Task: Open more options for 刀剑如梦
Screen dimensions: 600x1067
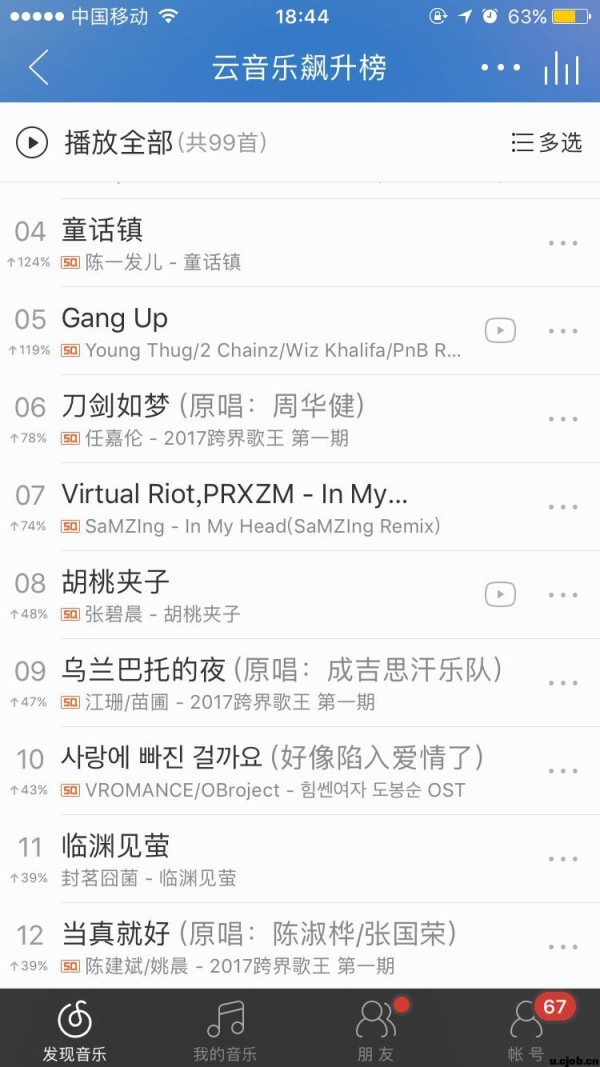Action: coord(563,419)
